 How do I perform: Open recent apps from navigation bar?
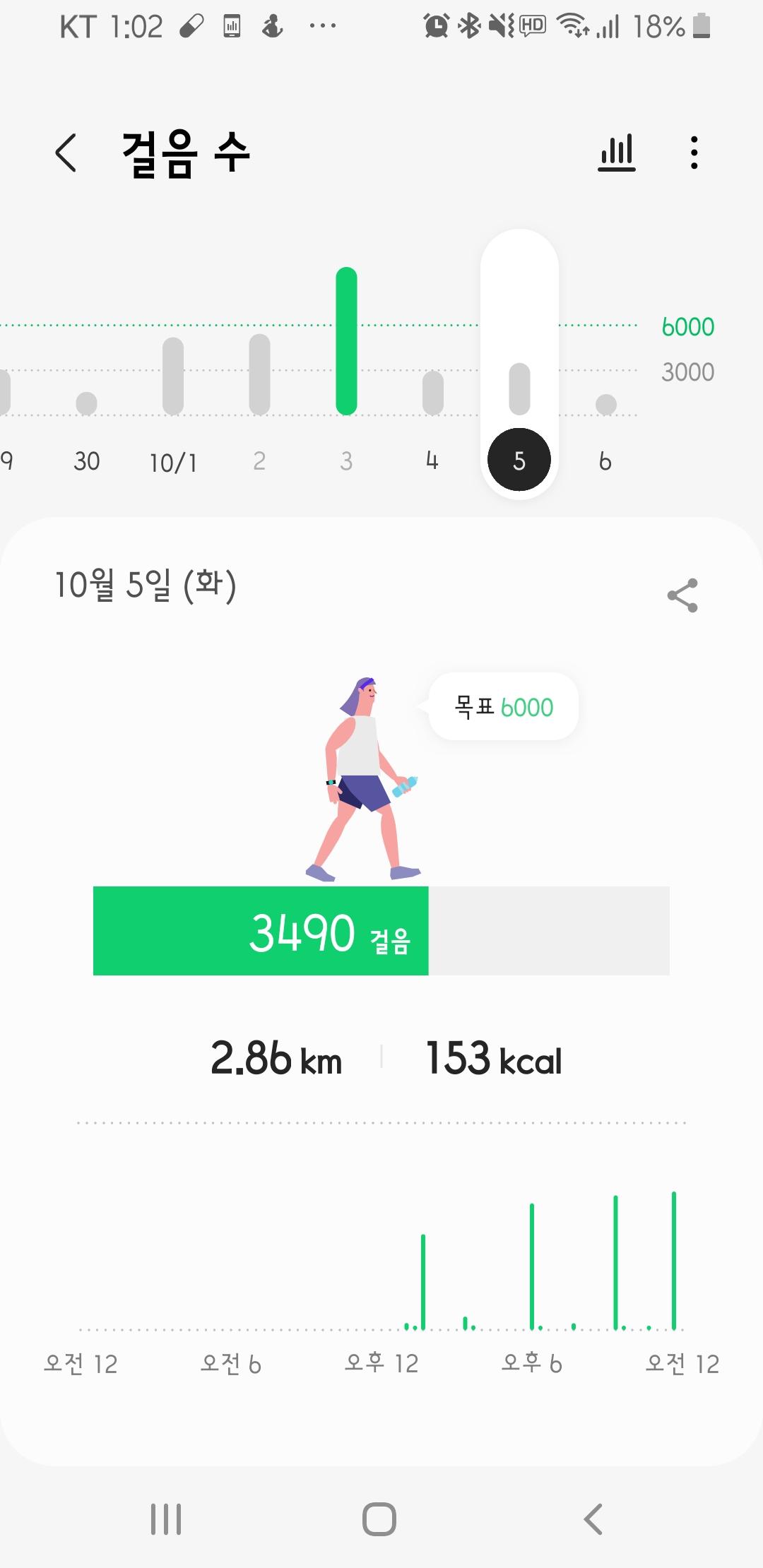pyautogui.click(x=166, y=1519)
